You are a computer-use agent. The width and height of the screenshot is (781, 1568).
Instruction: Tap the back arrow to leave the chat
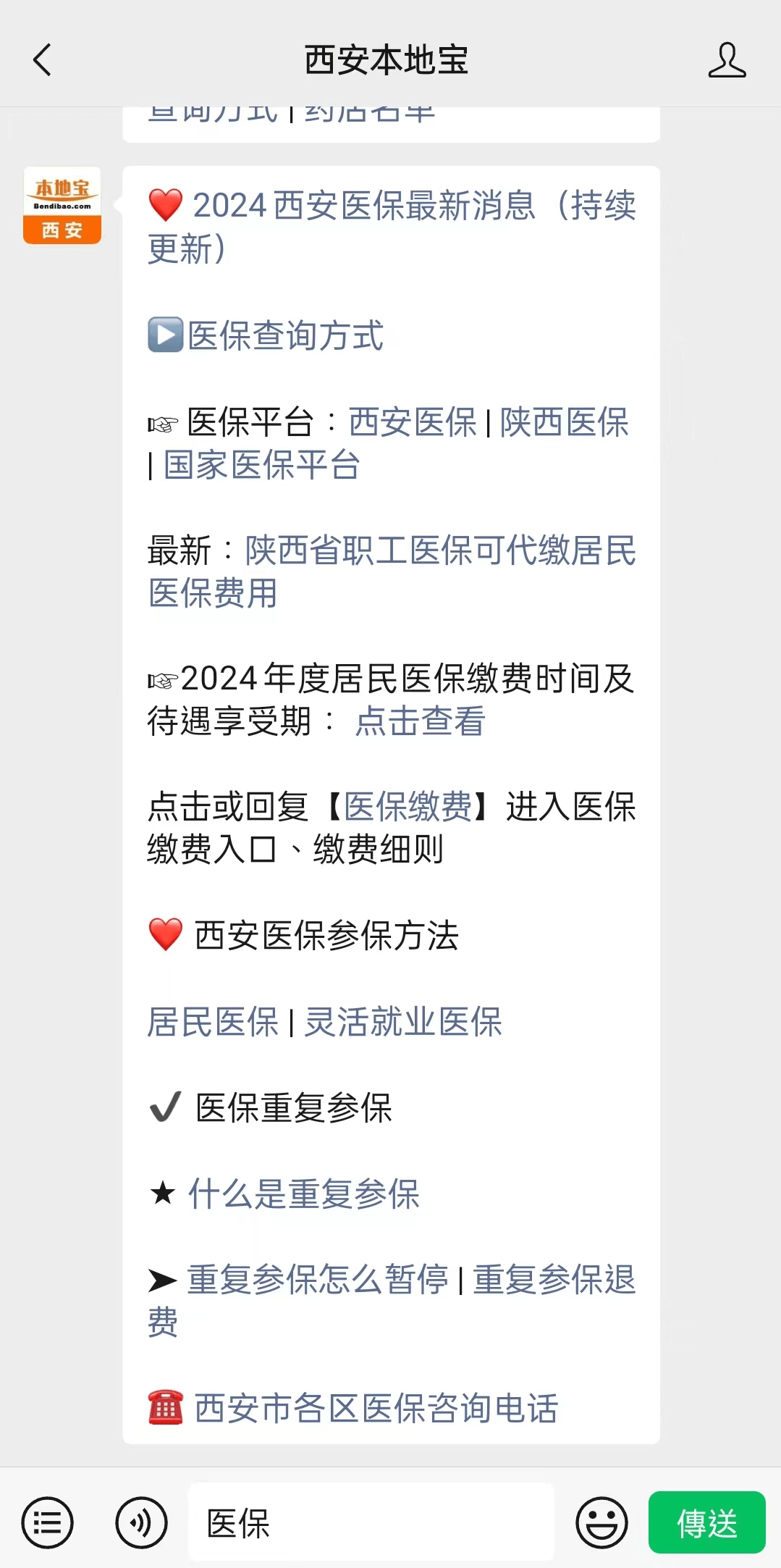click(41, 61)
